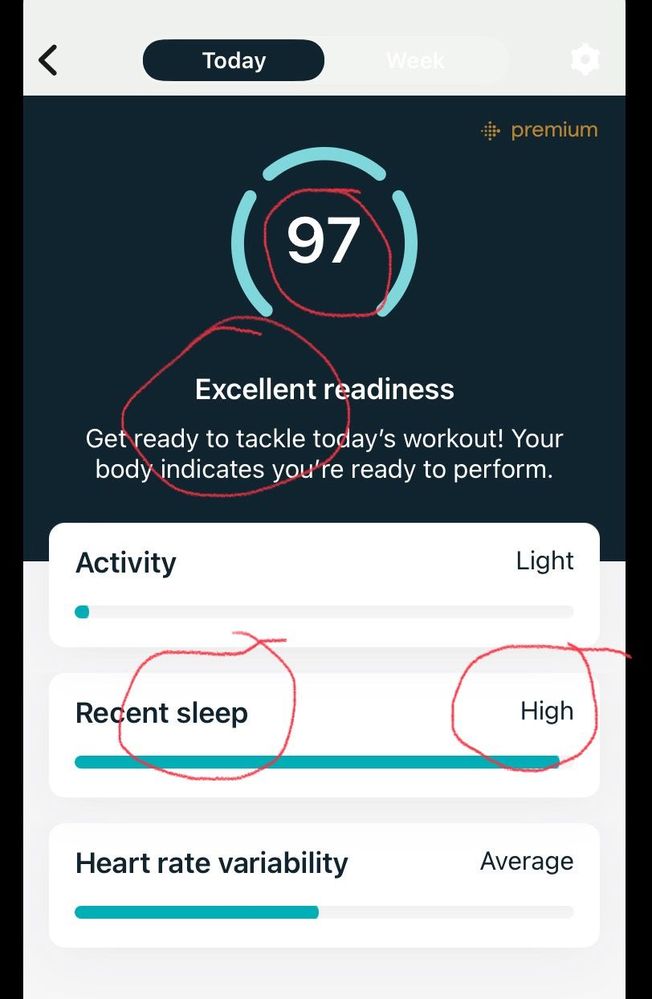Switch to the Week tab
Screen dimensions: 652x999
click(x=416, y=61)
